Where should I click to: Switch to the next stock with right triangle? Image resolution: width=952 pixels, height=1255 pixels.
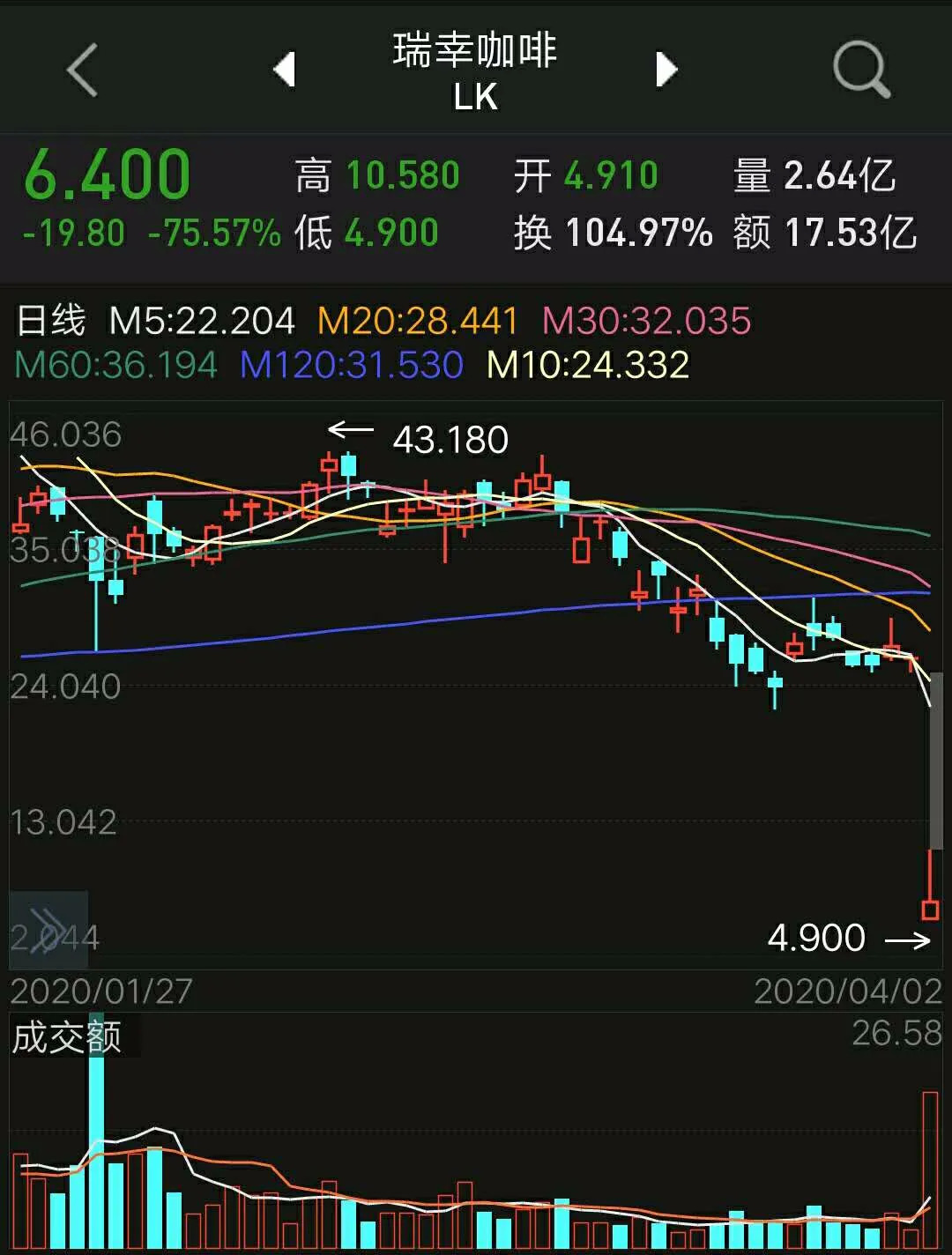coord(667,69)
